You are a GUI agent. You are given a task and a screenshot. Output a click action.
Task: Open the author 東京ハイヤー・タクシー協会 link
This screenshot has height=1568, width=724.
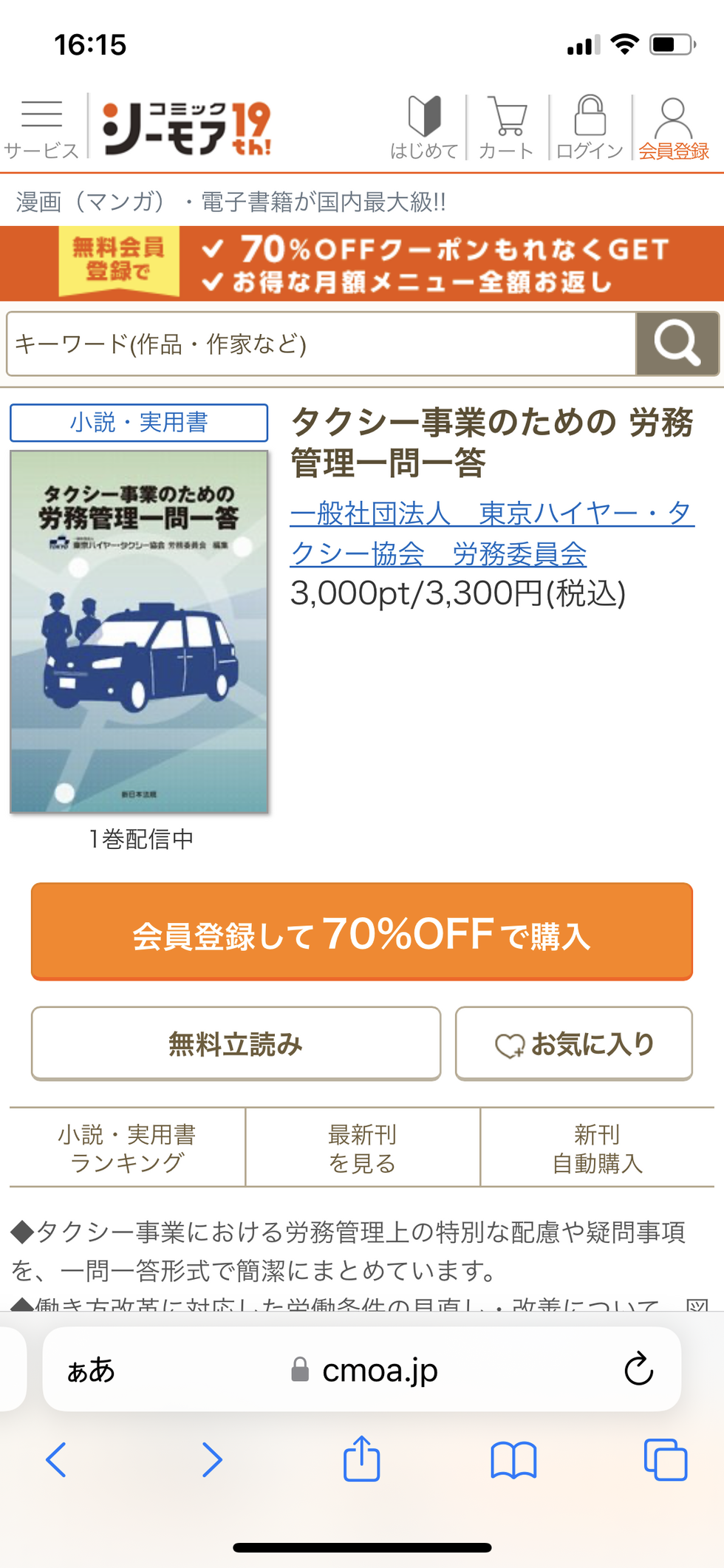(492, 534)
